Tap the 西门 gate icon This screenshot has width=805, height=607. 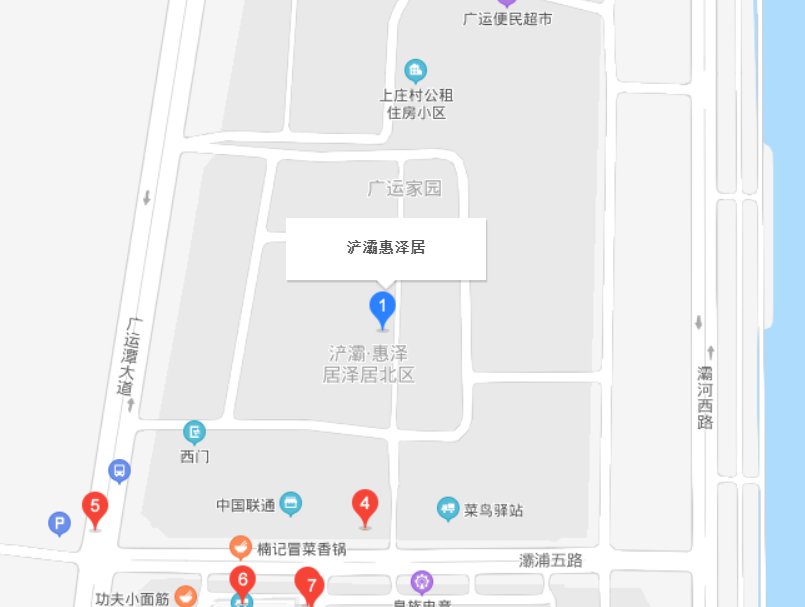pos(195,432)
